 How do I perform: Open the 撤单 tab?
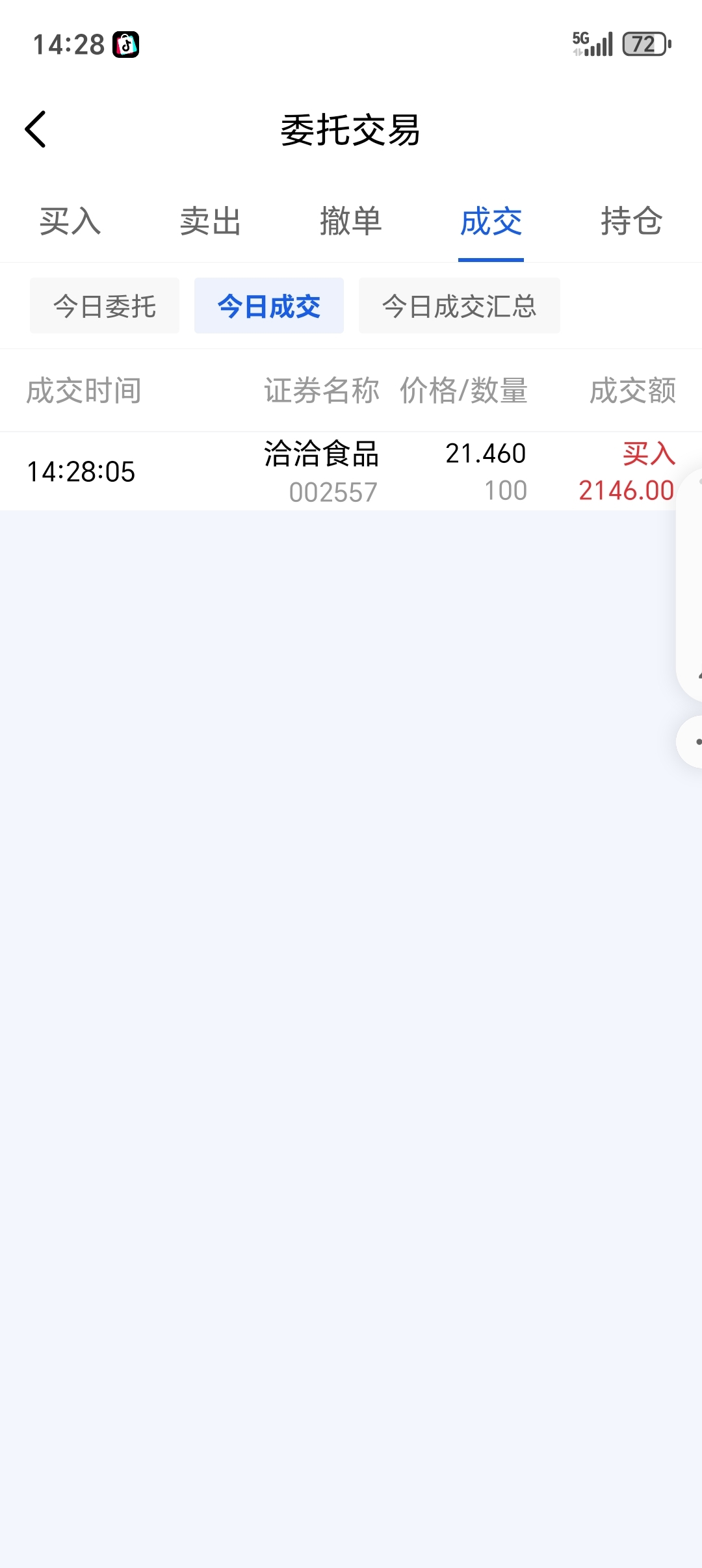point(351,221)
